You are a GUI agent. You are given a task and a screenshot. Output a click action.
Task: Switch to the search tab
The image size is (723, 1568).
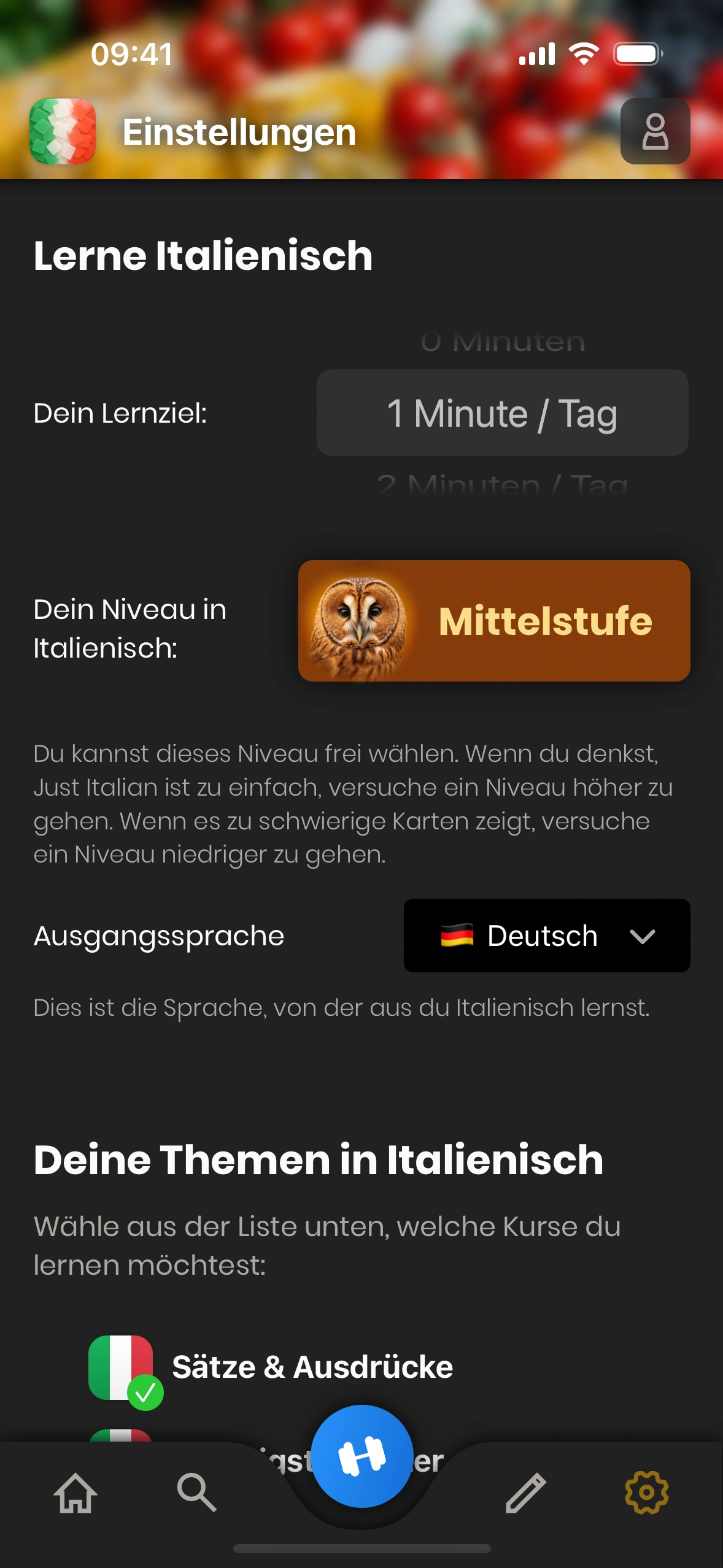[196, 1493]
